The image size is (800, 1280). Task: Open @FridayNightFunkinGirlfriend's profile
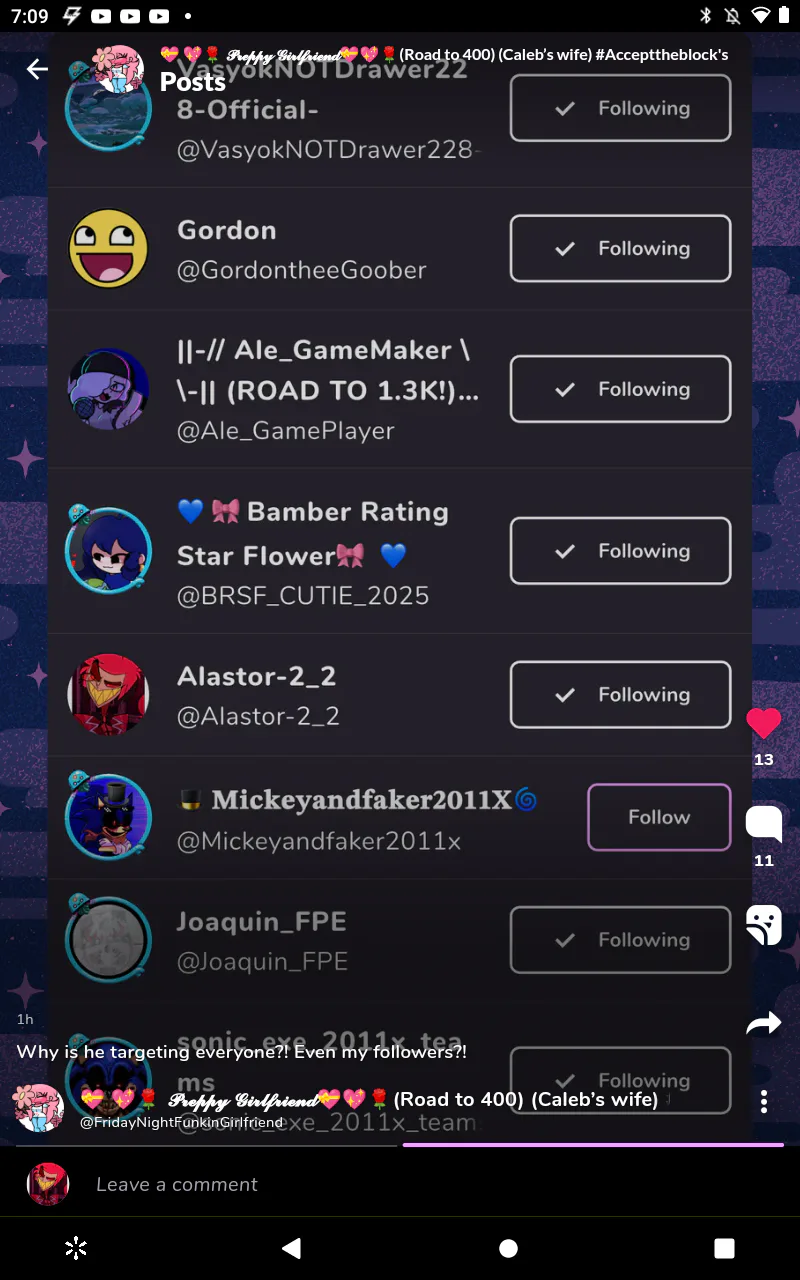(x=181, y=1123)
